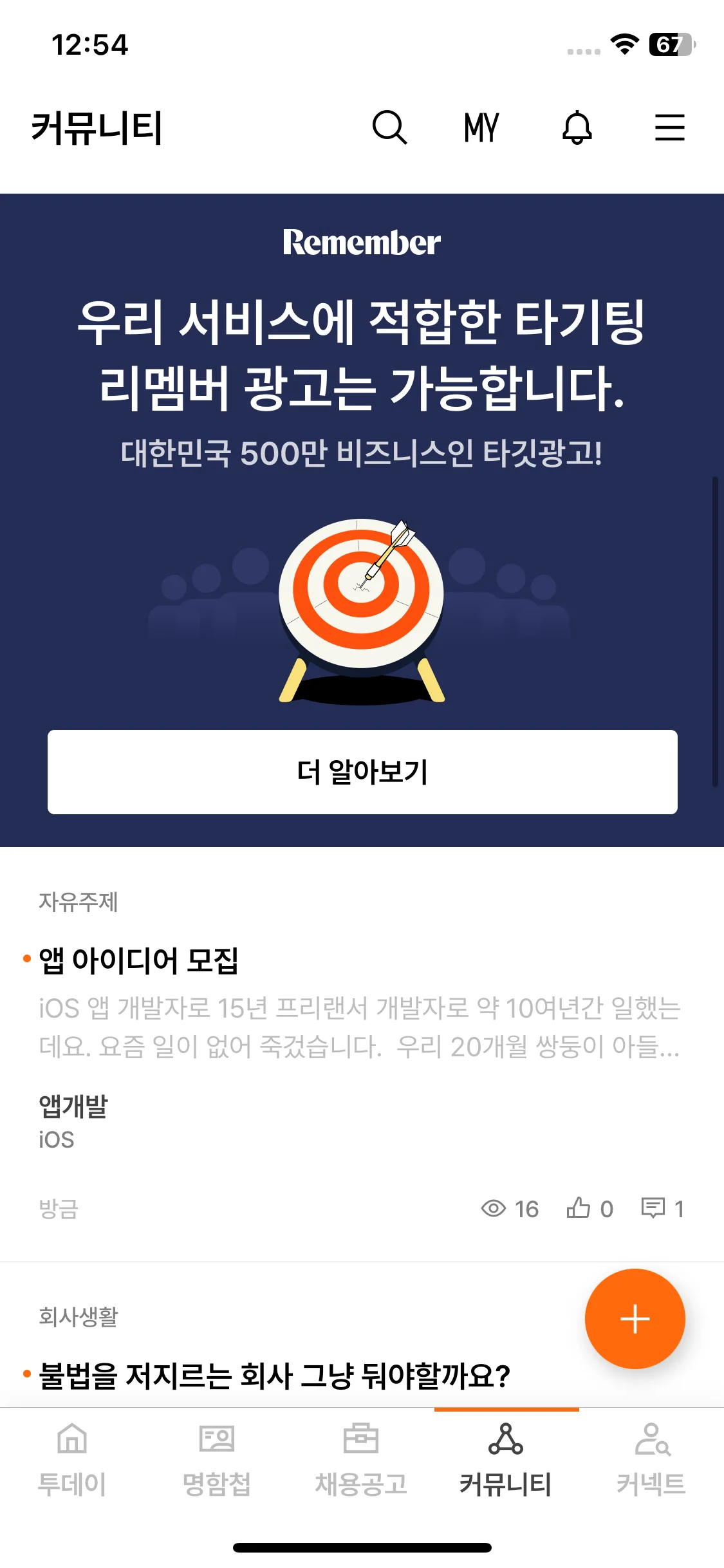This screenshot has width=724, height=1568.
Task: Select the 커뮤니티 tab
Action: tap(506, 1459)
